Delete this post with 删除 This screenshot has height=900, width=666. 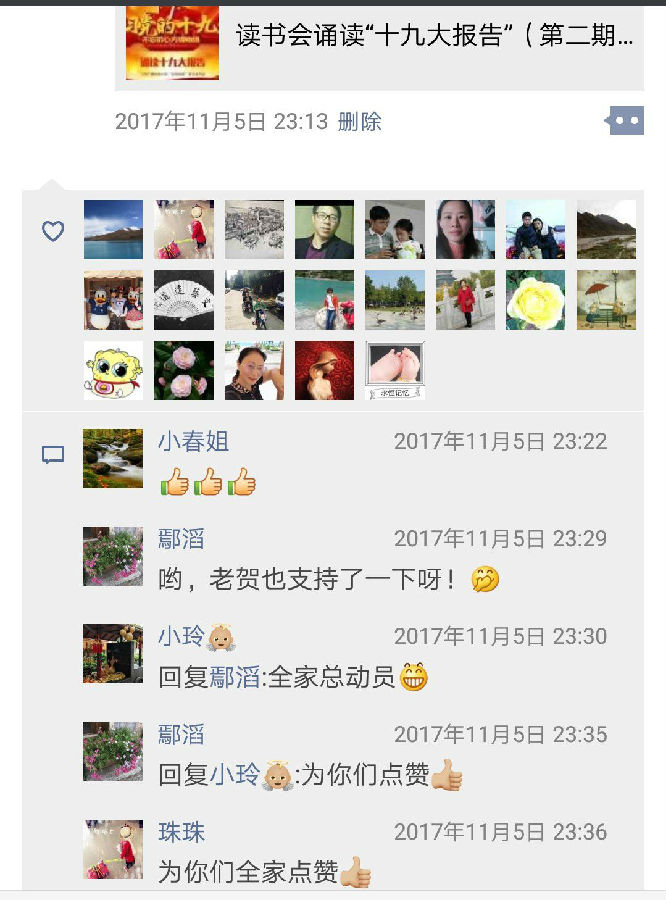[x=360, y=122]
